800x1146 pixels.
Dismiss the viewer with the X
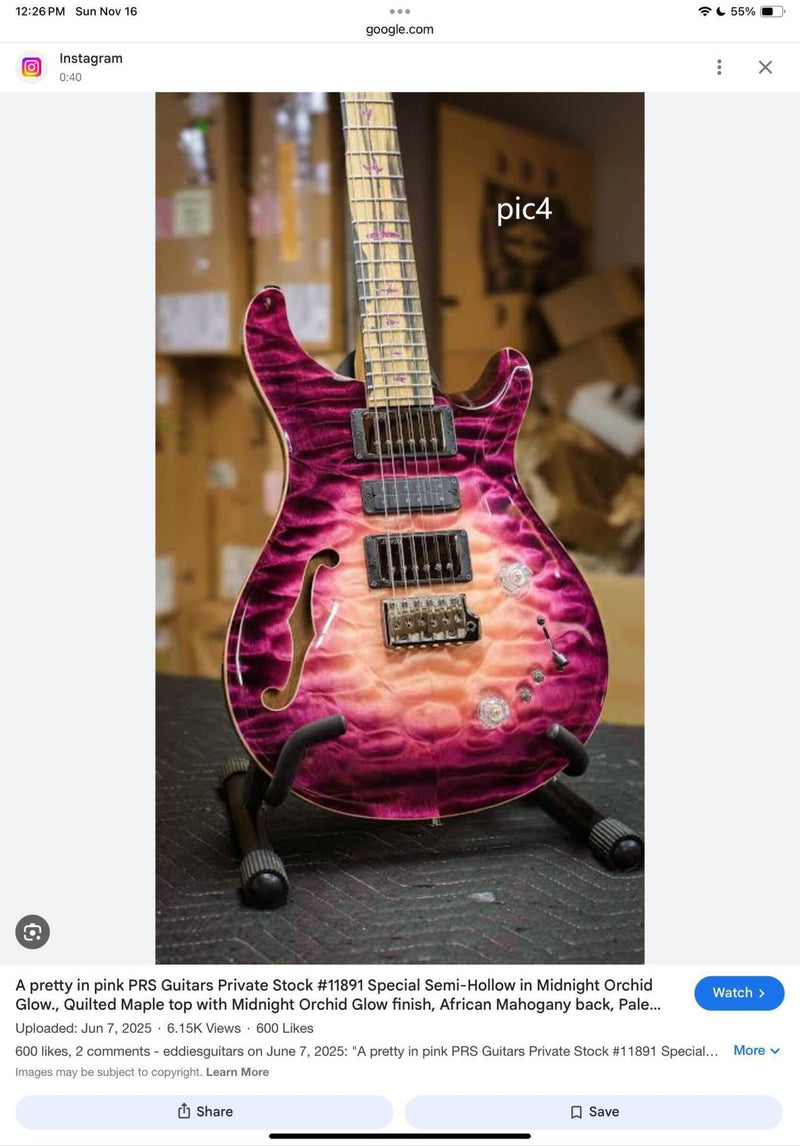765,67
